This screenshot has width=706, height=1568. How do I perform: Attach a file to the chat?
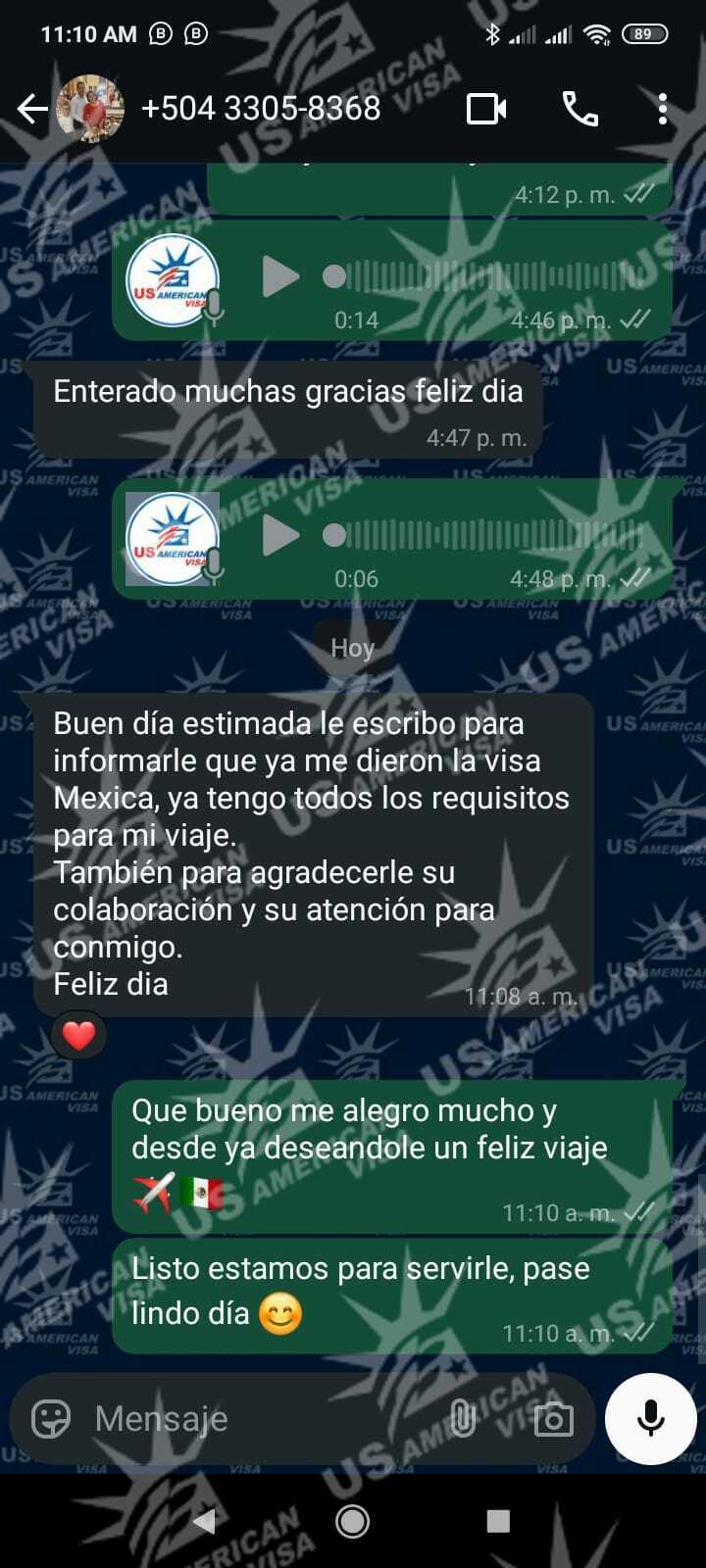[x=462, y=1418]
